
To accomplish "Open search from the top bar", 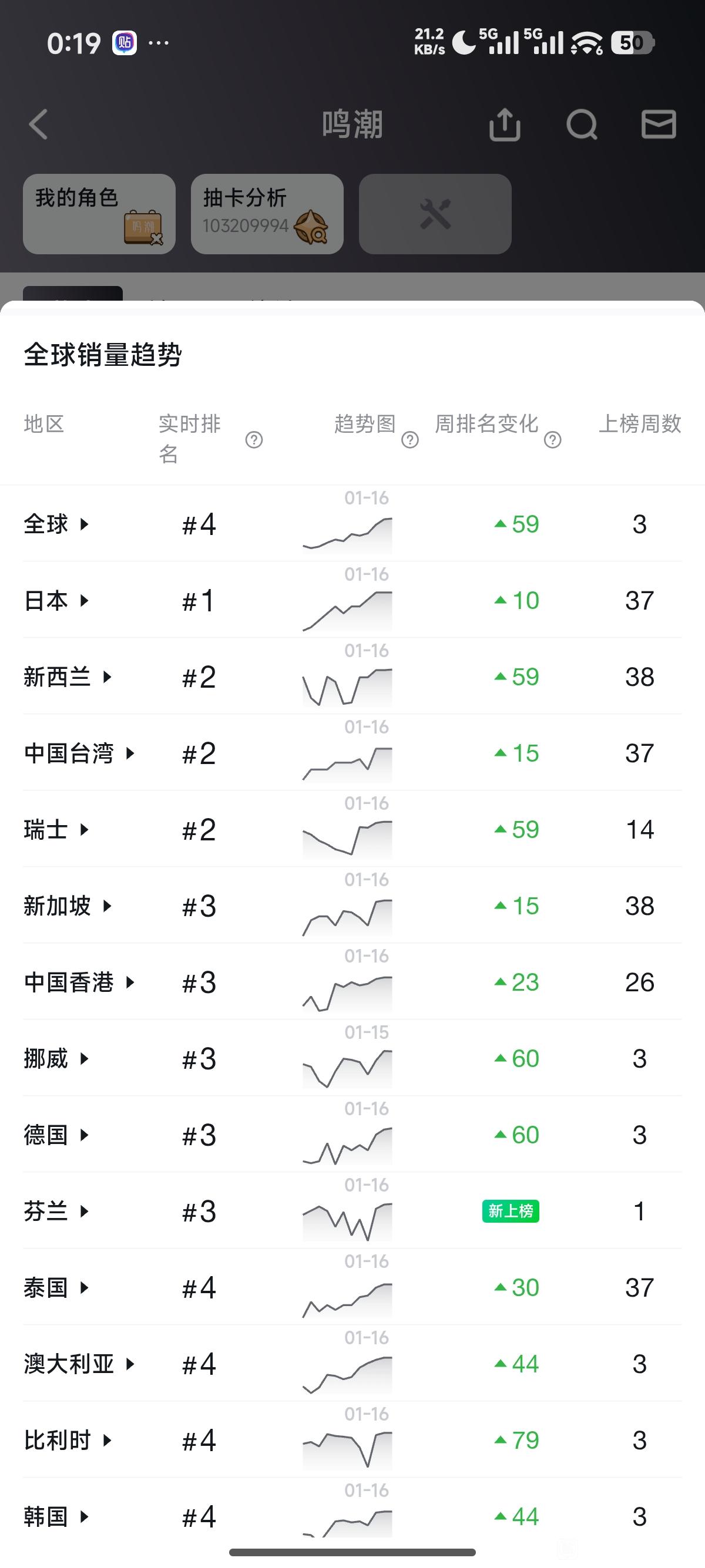I will 582,125.
